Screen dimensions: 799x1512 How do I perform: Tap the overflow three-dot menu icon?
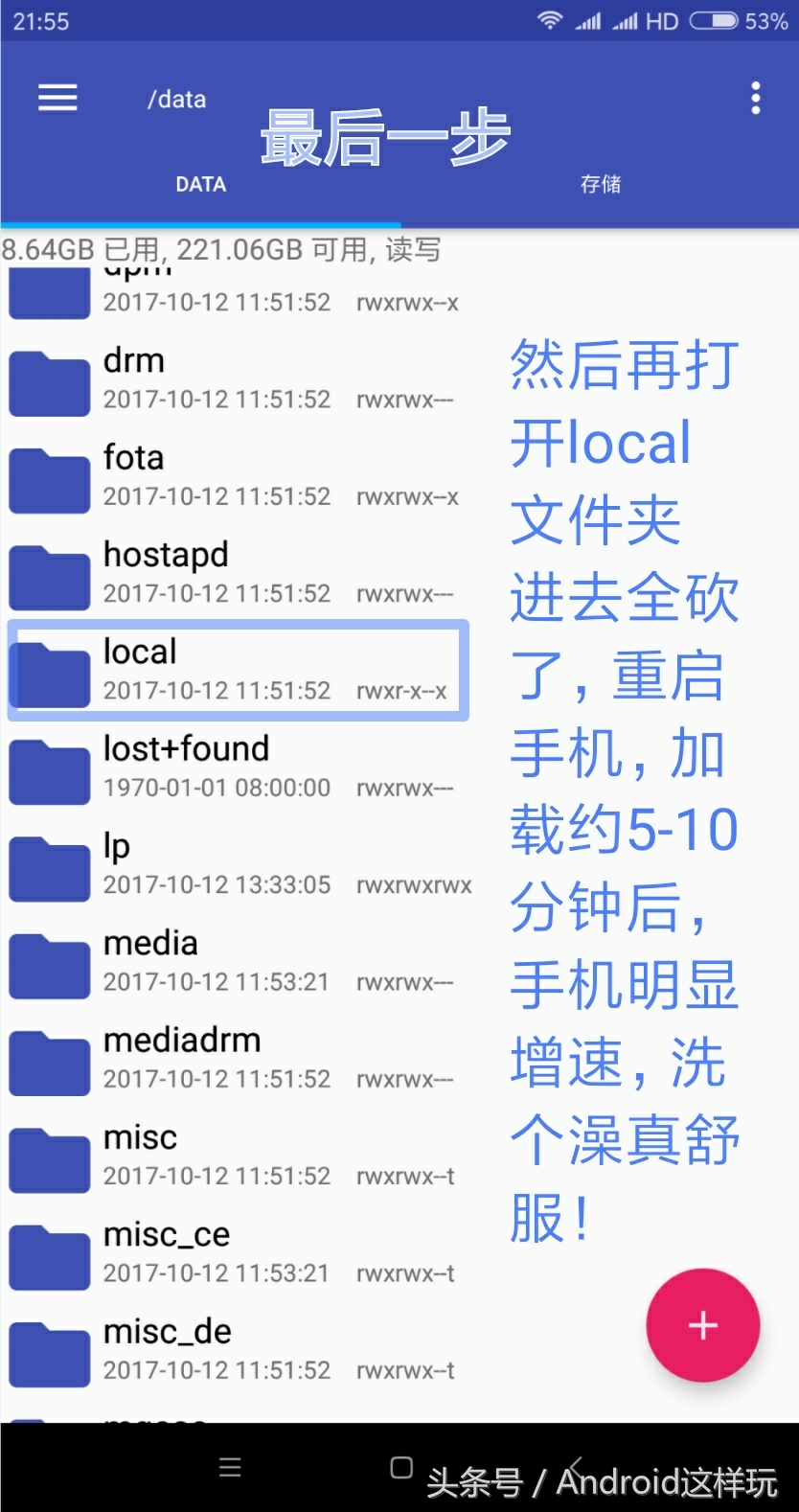tap(755, 98)
